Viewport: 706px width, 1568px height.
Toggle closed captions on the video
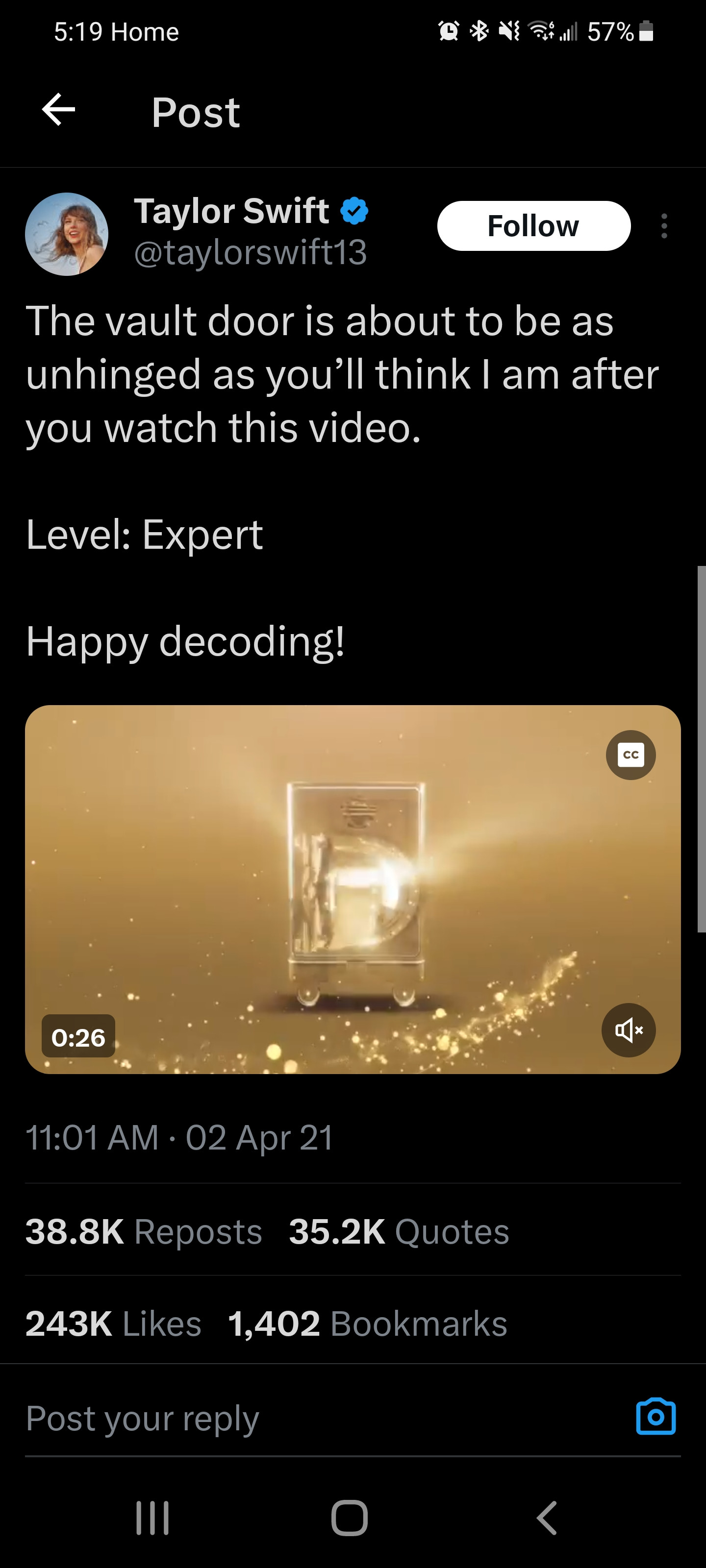(630, 756)
